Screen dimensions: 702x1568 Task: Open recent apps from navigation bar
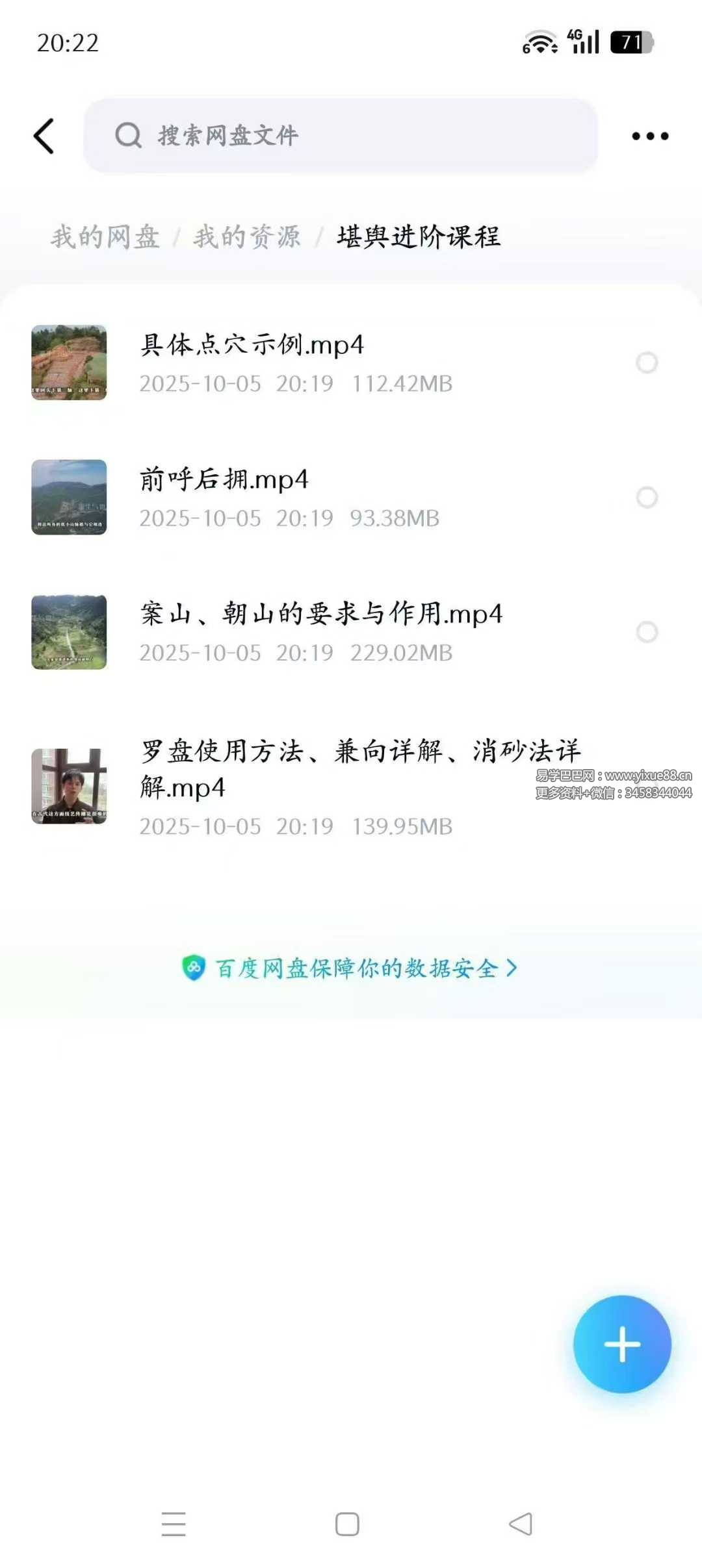[x=174, y=1524]
